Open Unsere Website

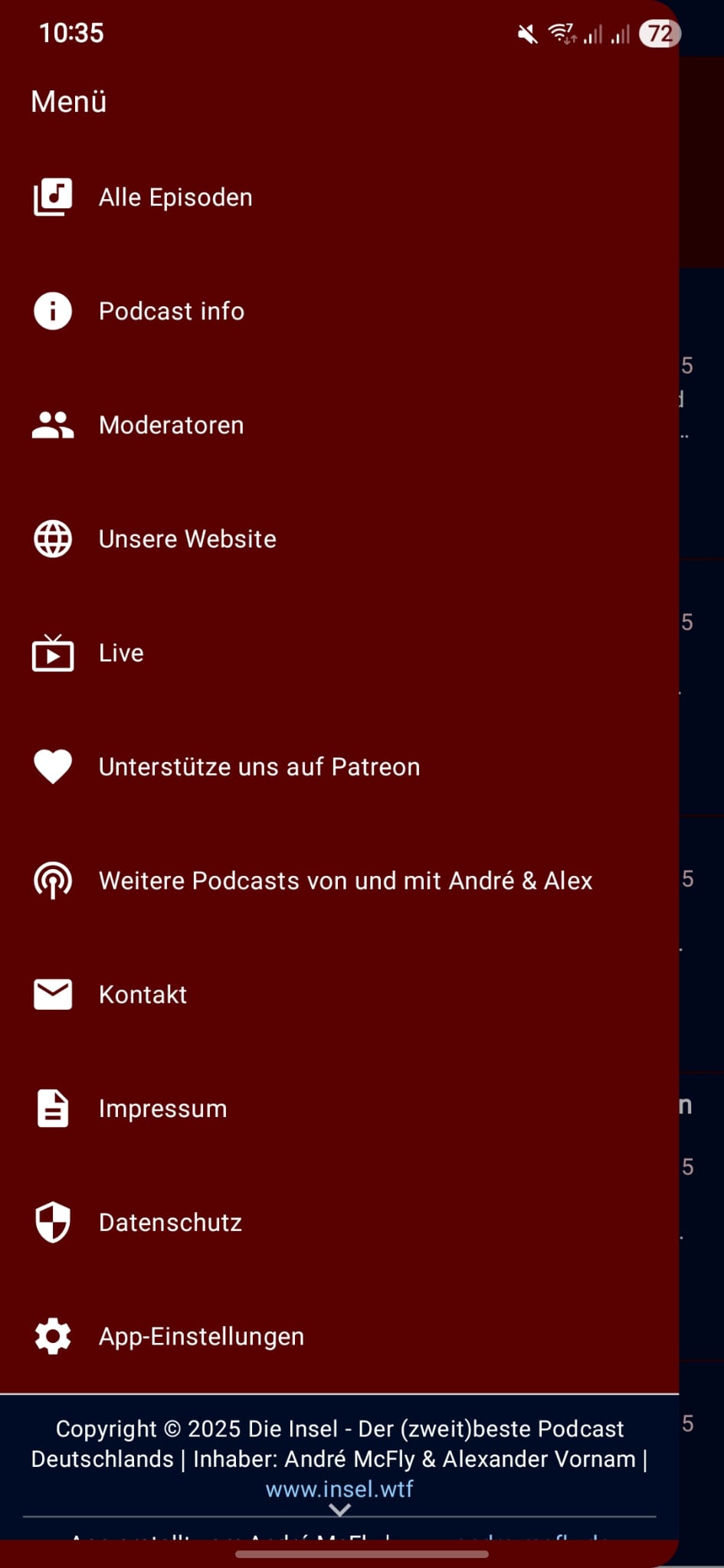pyautogui.click(x=188, y=539)
